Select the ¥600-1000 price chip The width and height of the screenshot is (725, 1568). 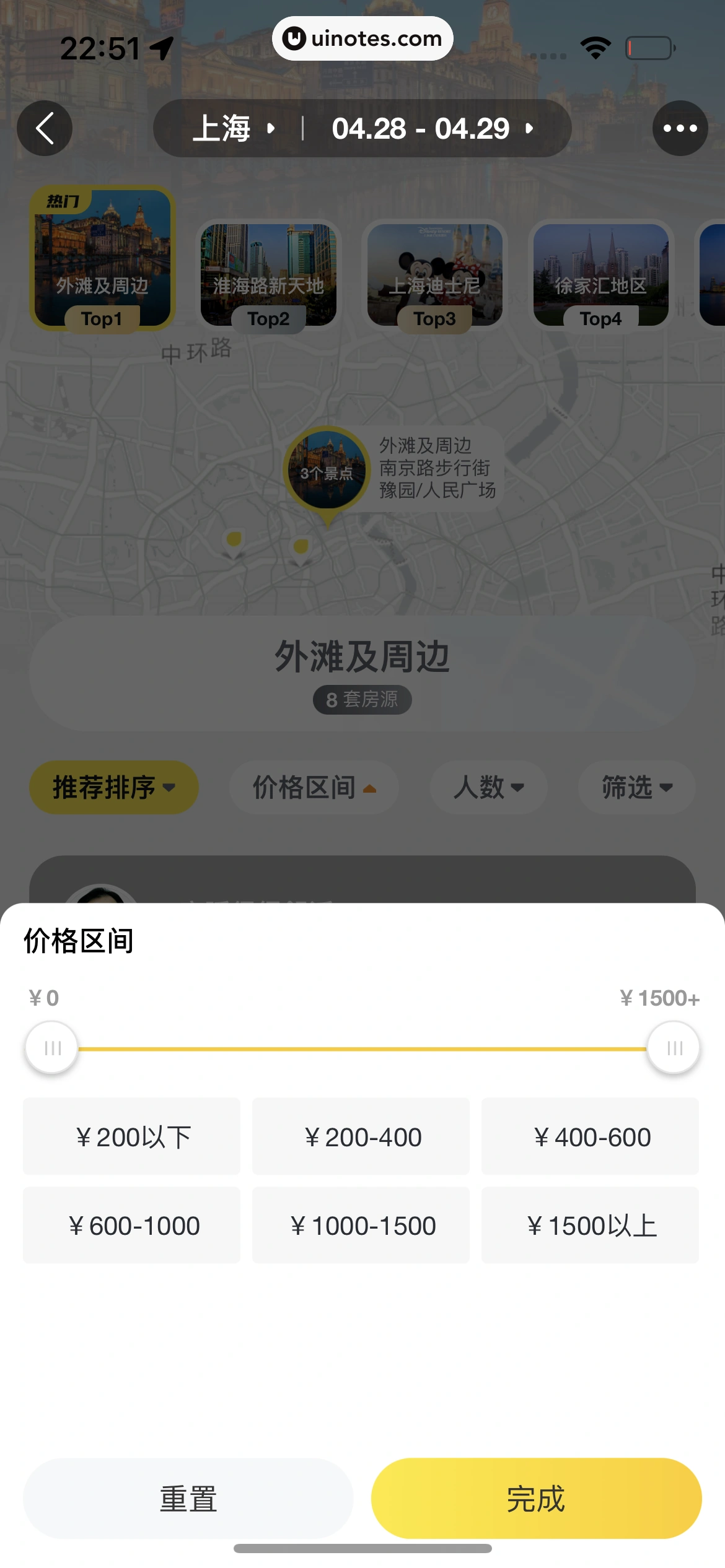[131, 1225]
